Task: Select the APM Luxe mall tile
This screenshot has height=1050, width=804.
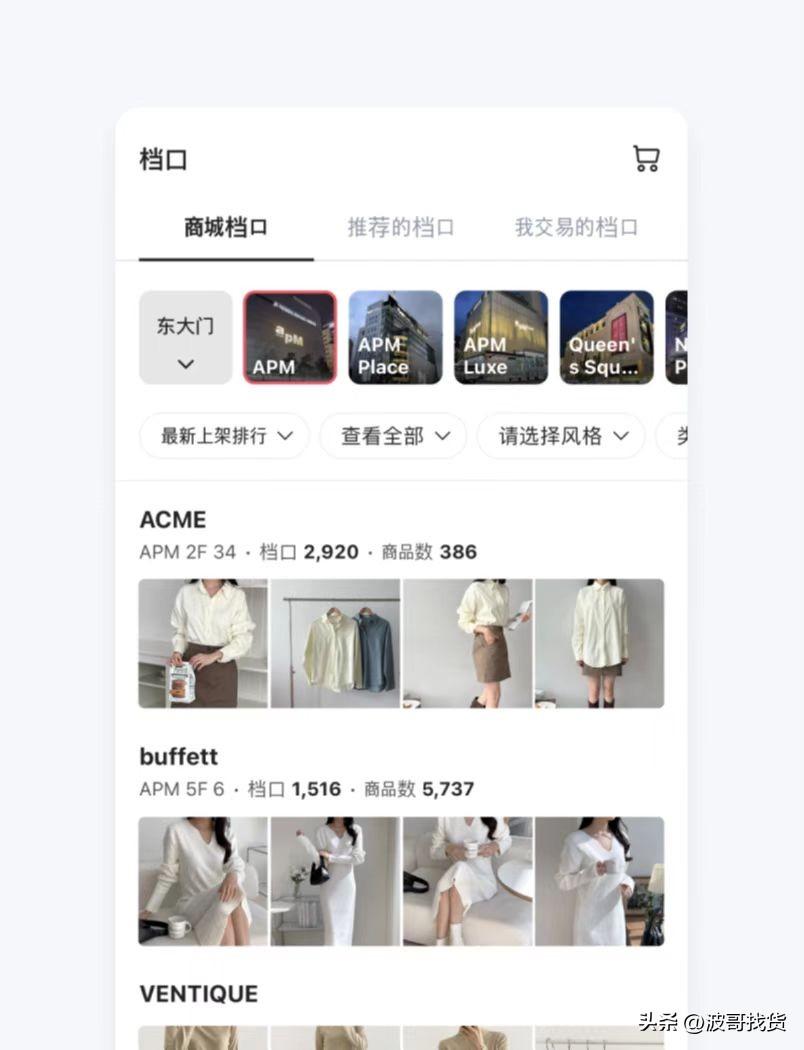Action: 500,338
